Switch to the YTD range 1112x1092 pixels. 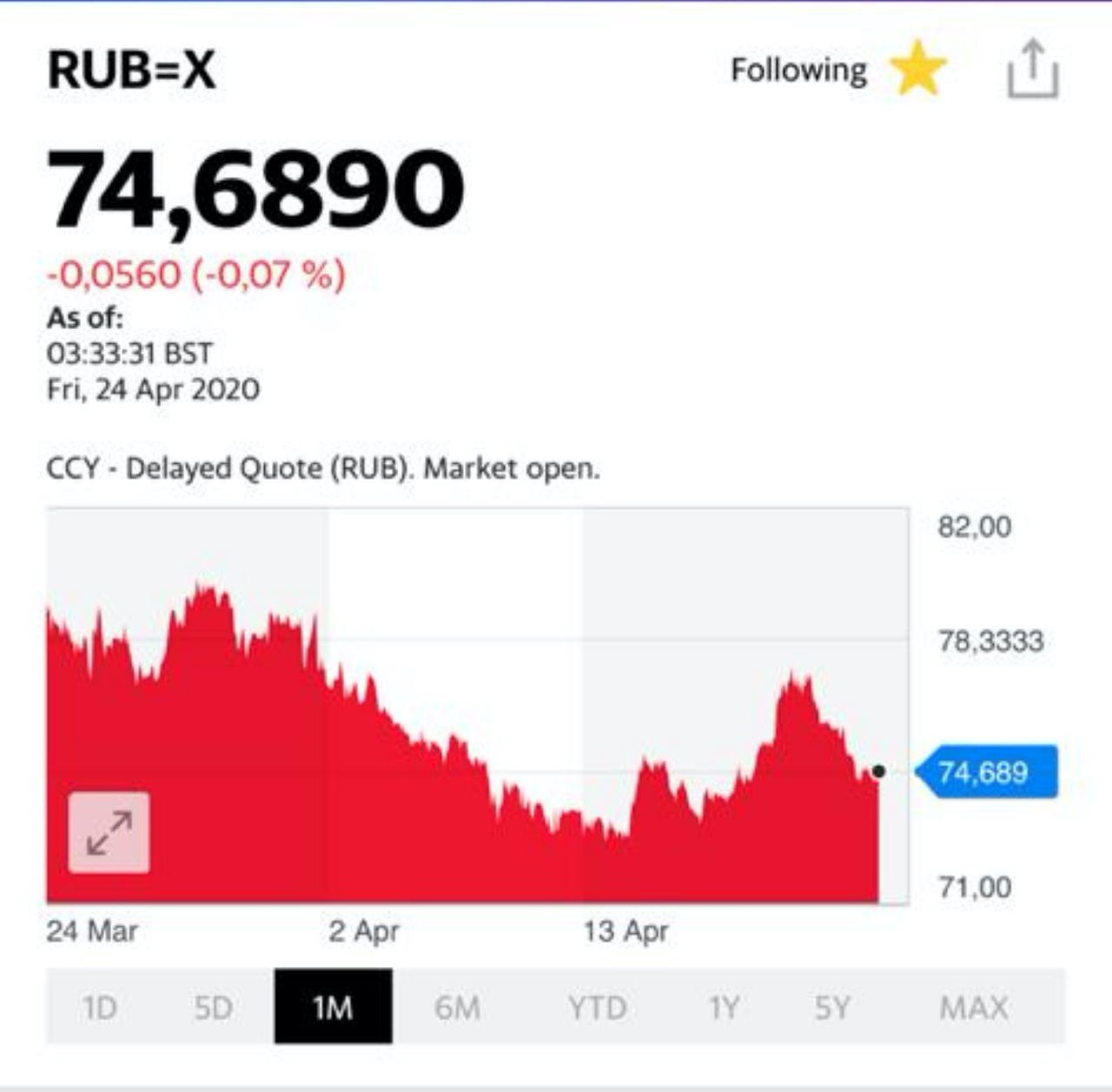[x=597, y=1008]
